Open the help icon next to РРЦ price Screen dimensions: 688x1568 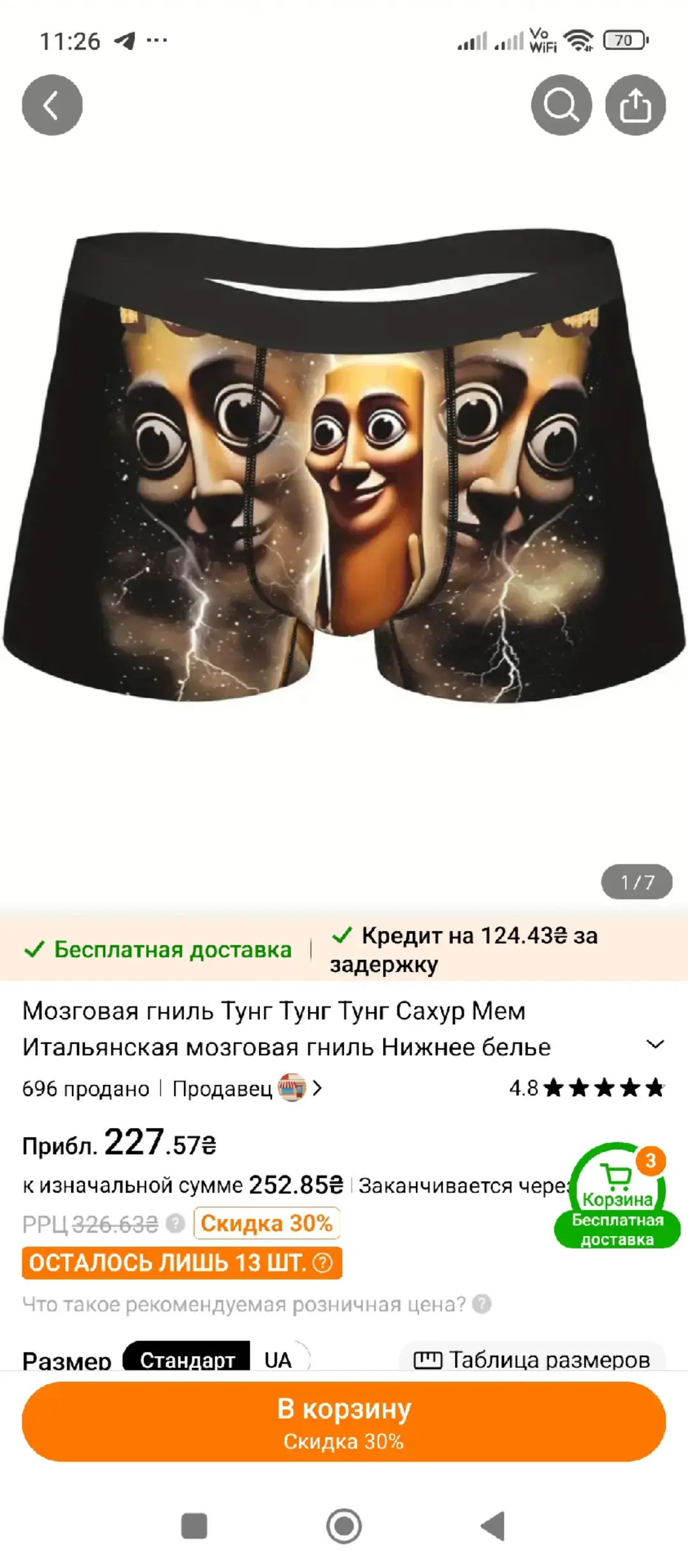[x=175, y=1223]
